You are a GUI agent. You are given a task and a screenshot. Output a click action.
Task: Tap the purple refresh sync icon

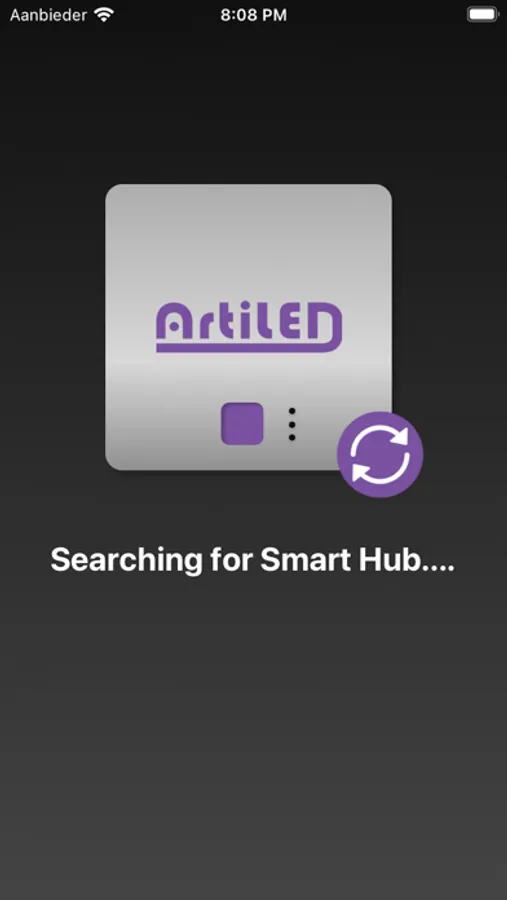(380, 455)
